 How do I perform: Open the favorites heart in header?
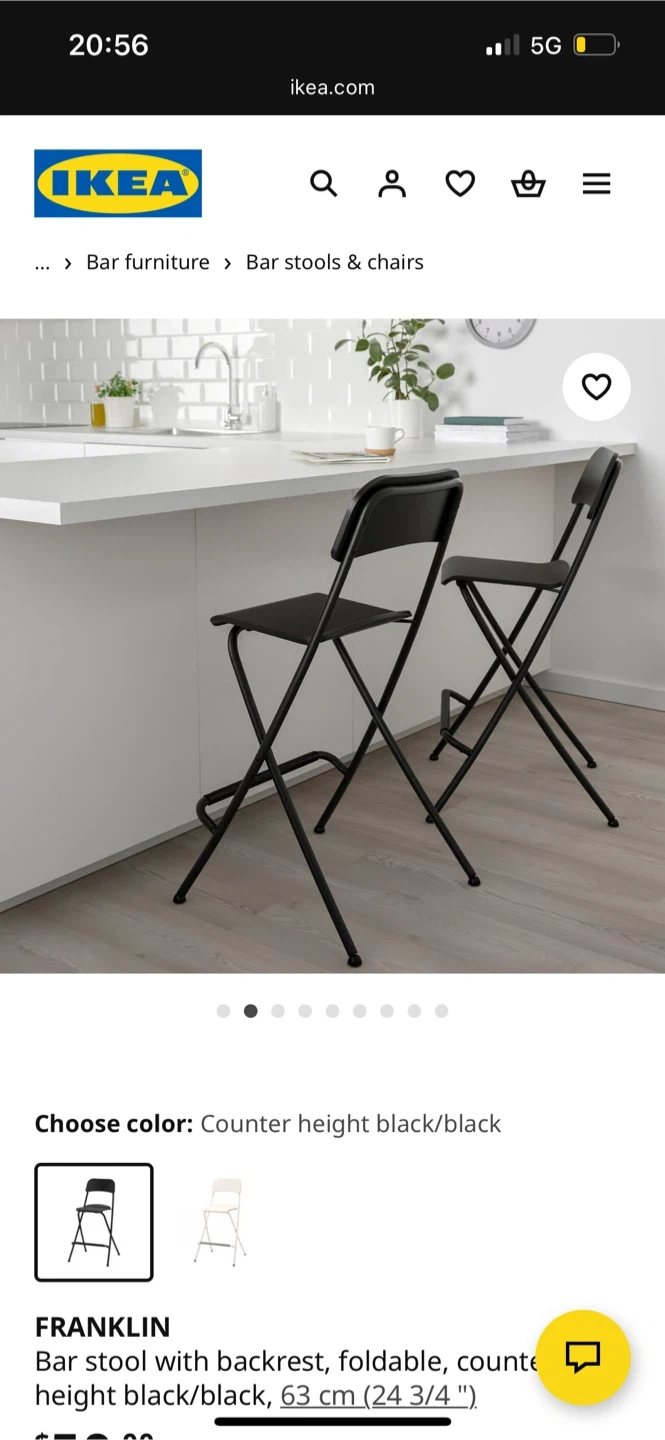pyautogui.click(x=460, y=183)
